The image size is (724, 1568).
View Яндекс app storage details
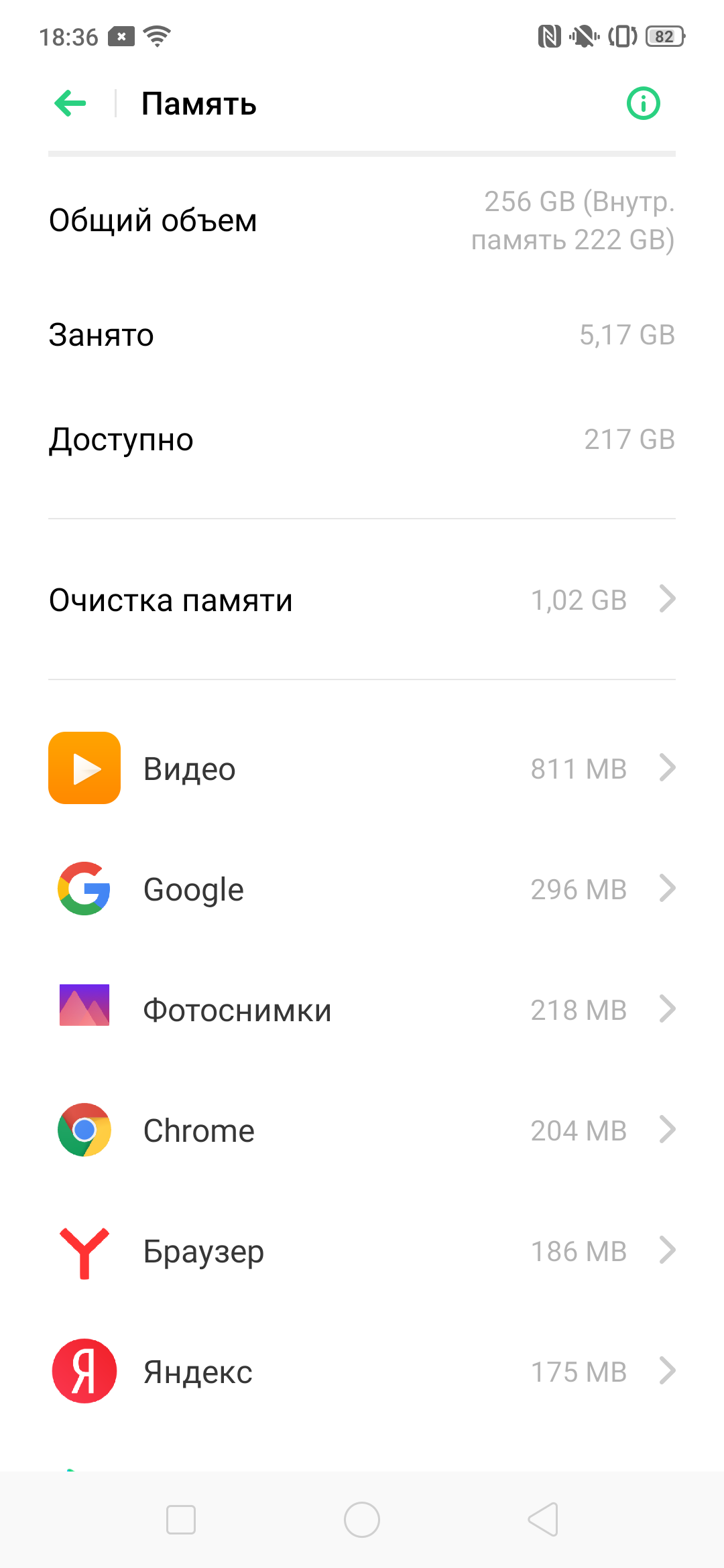(362, 1372)
